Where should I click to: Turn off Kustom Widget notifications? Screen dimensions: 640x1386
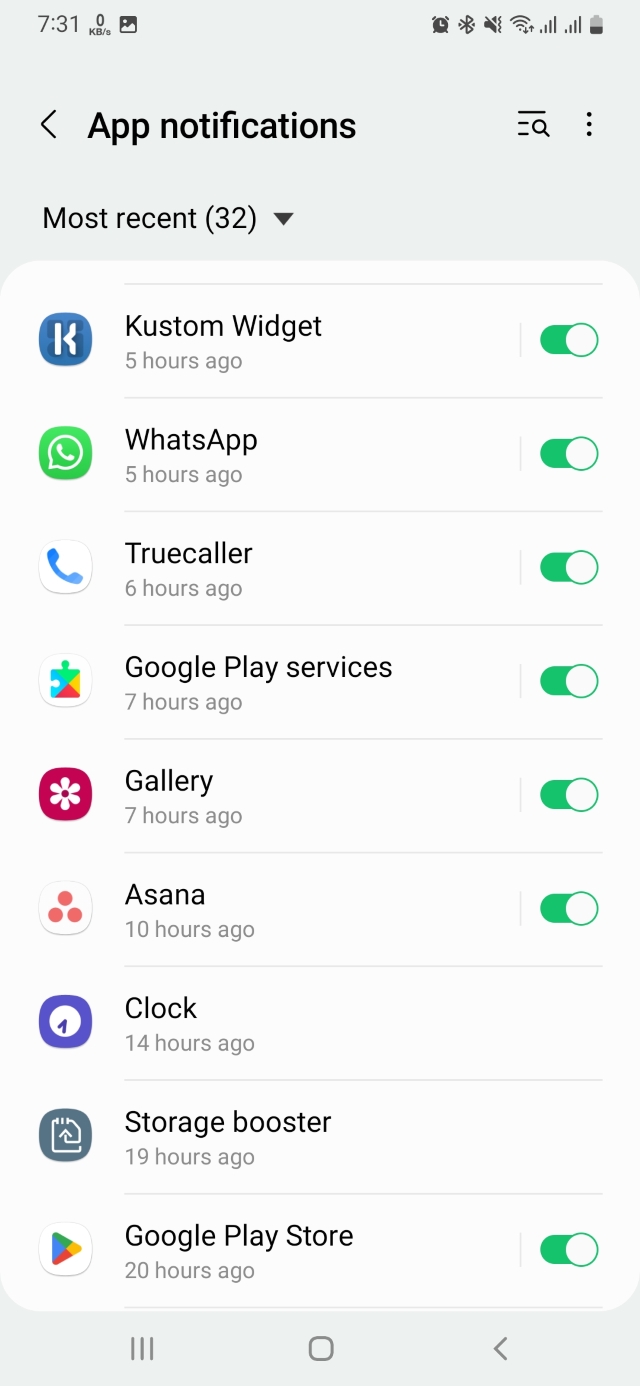pyautogui.click(x=569, y=340)
